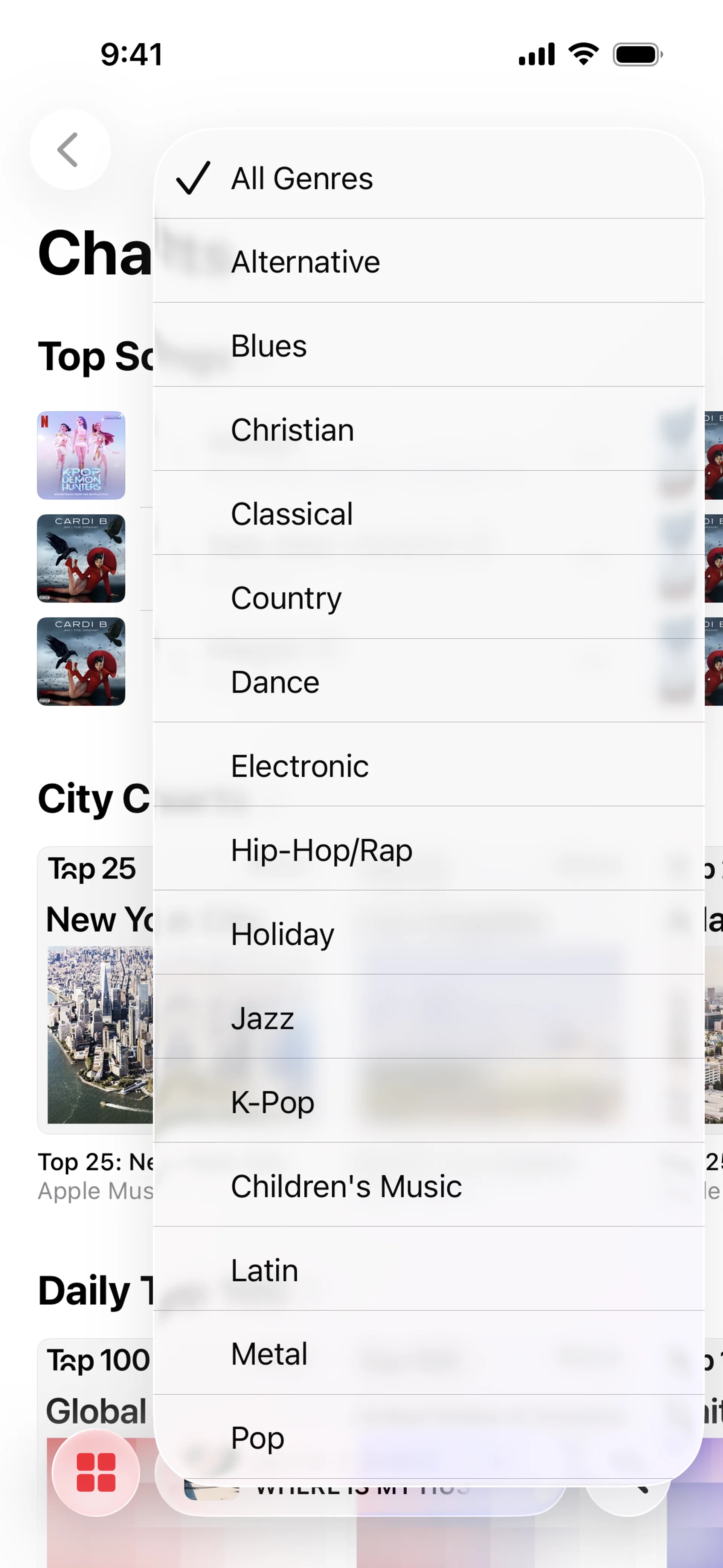Choose the K-Pop genre
723x1568 pixels.
point(429,1102)
